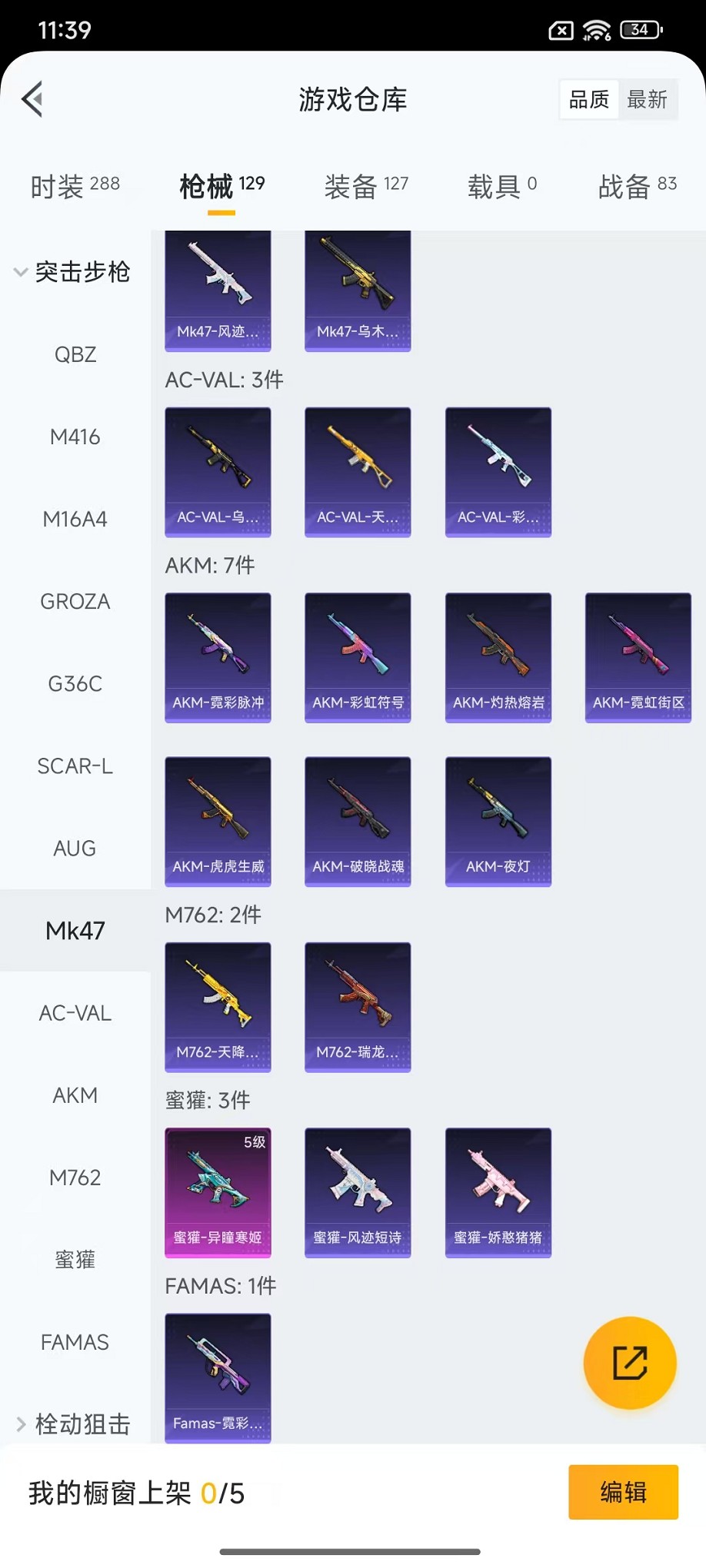
Task: Open the AKM-霓彩脉冲 skin
Action: tap(218, 656)
